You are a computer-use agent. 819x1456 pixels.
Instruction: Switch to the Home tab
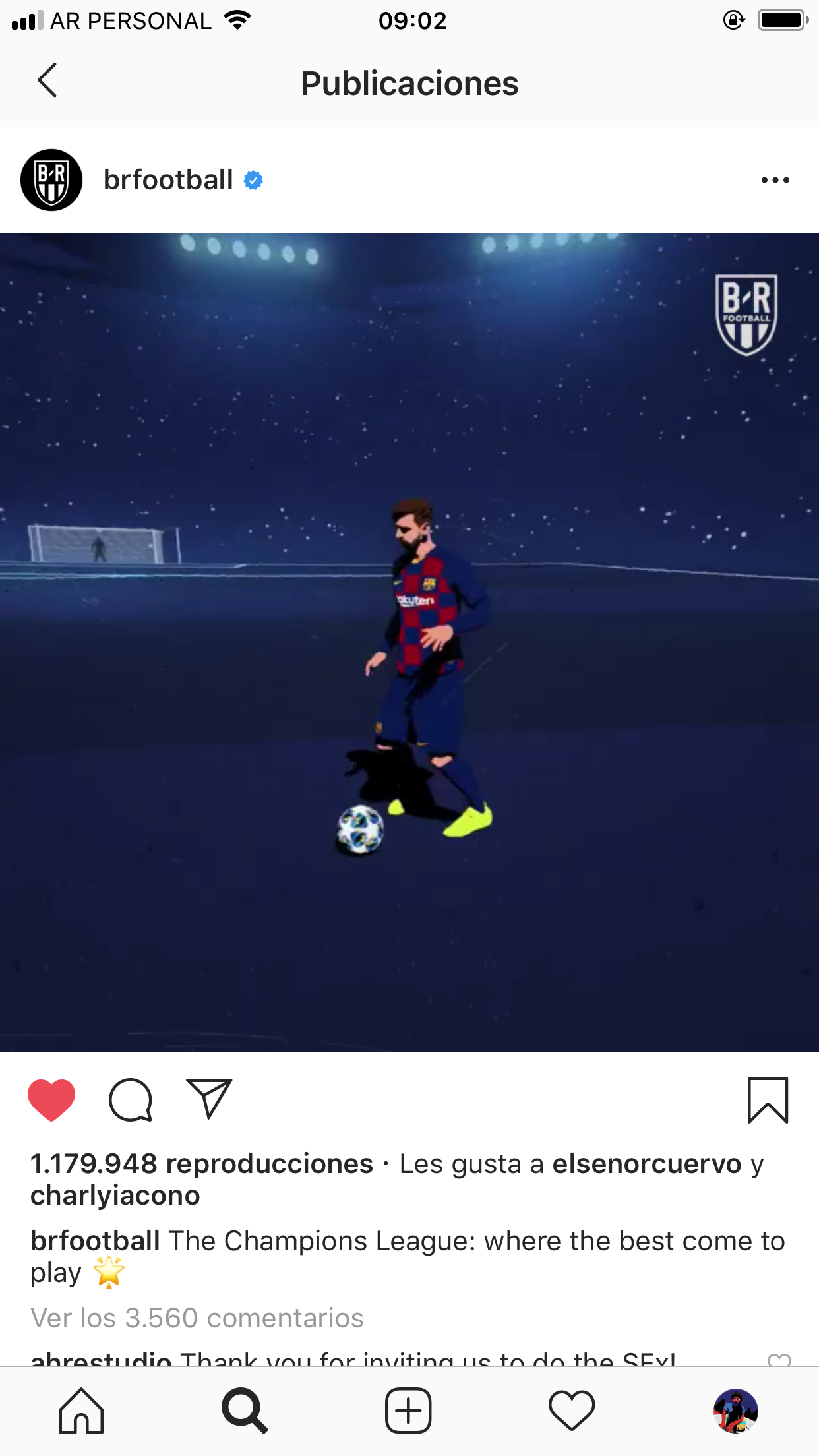point(82,1411)
